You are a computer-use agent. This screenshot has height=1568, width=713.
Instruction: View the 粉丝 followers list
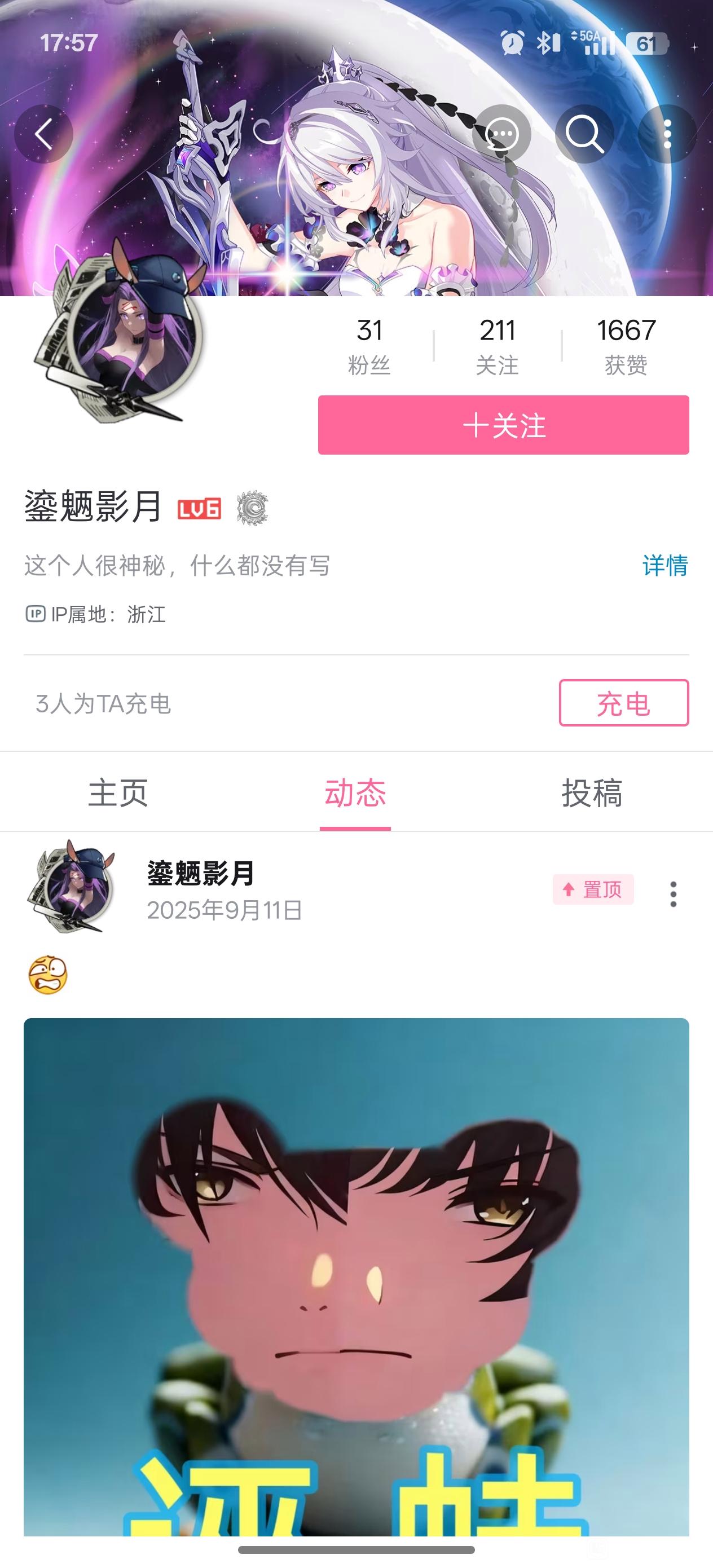(x=369, y=346)
